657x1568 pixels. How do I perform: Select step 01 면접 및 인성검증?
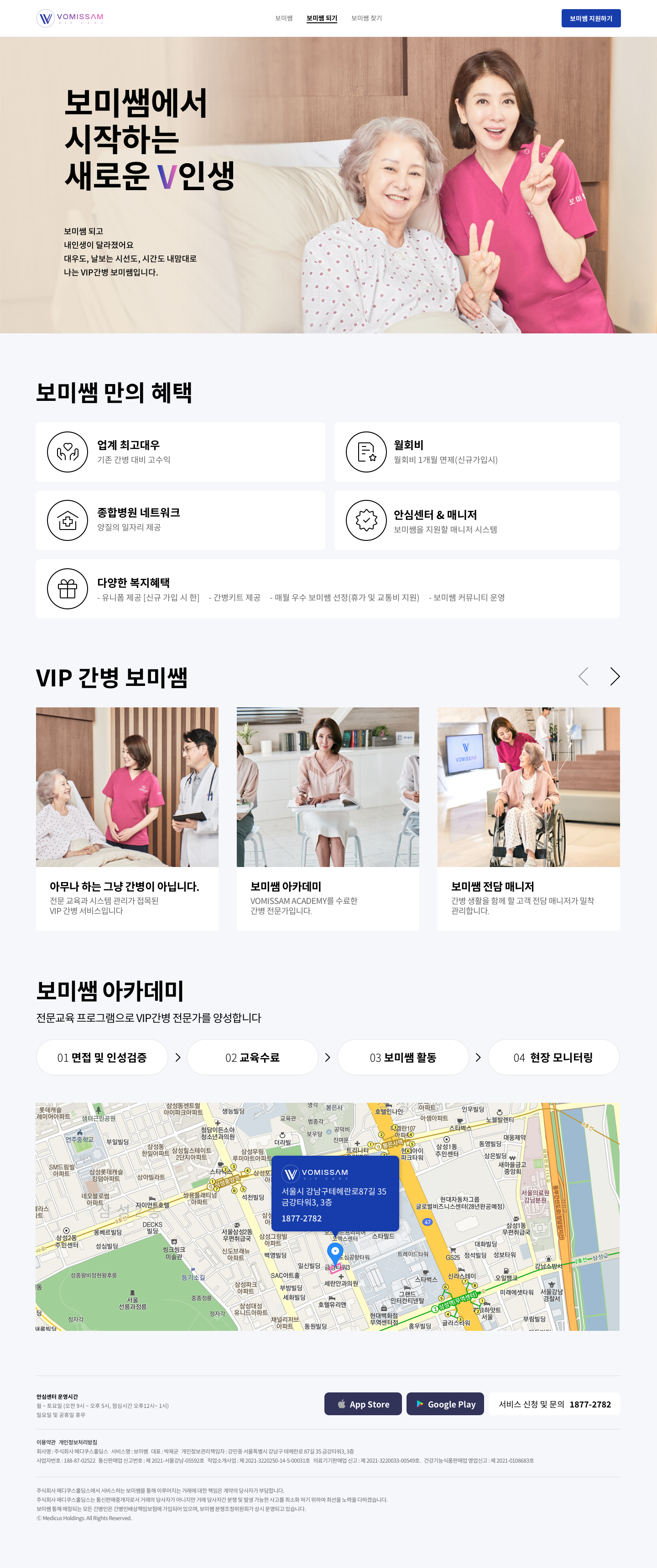point(102,1057)
